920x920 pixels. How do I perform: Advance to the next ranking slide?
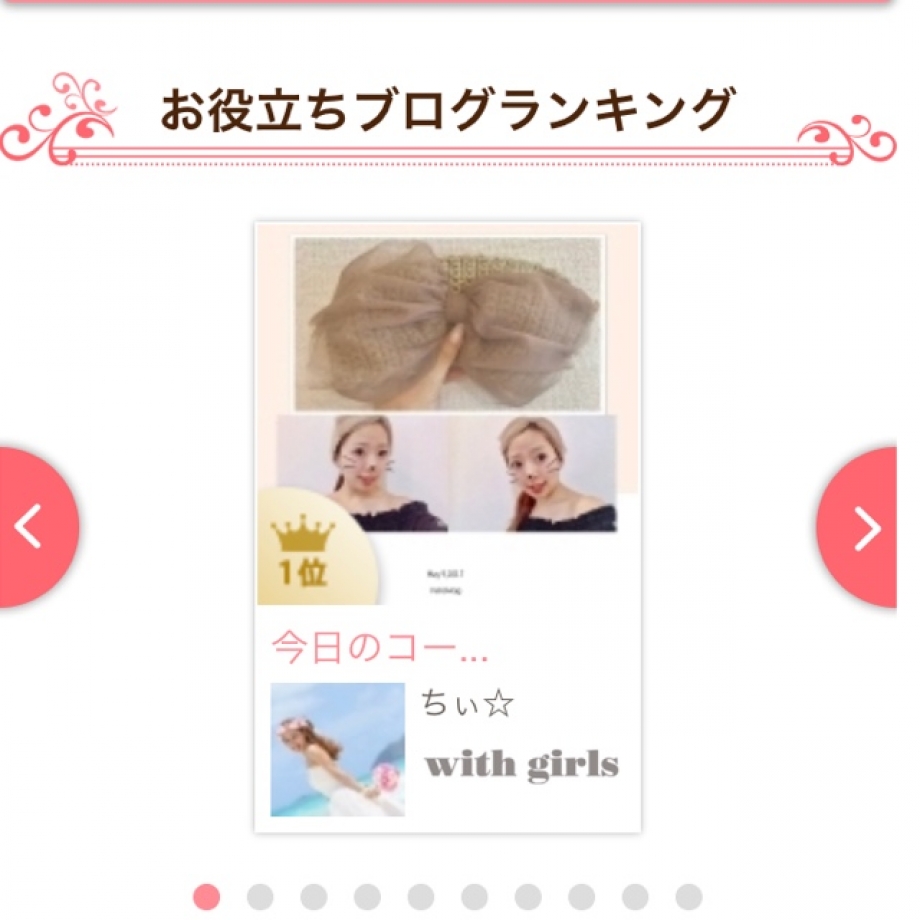click(864, 527)
